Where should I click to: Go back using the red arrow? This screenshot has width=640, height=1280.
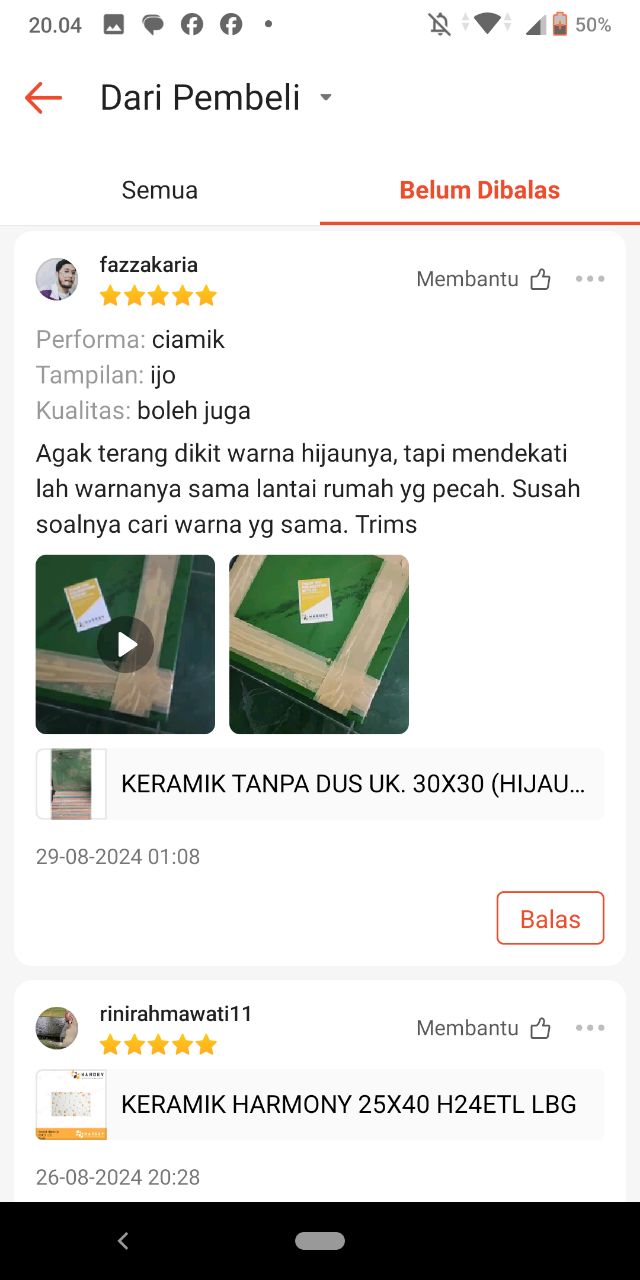(43, 98)
